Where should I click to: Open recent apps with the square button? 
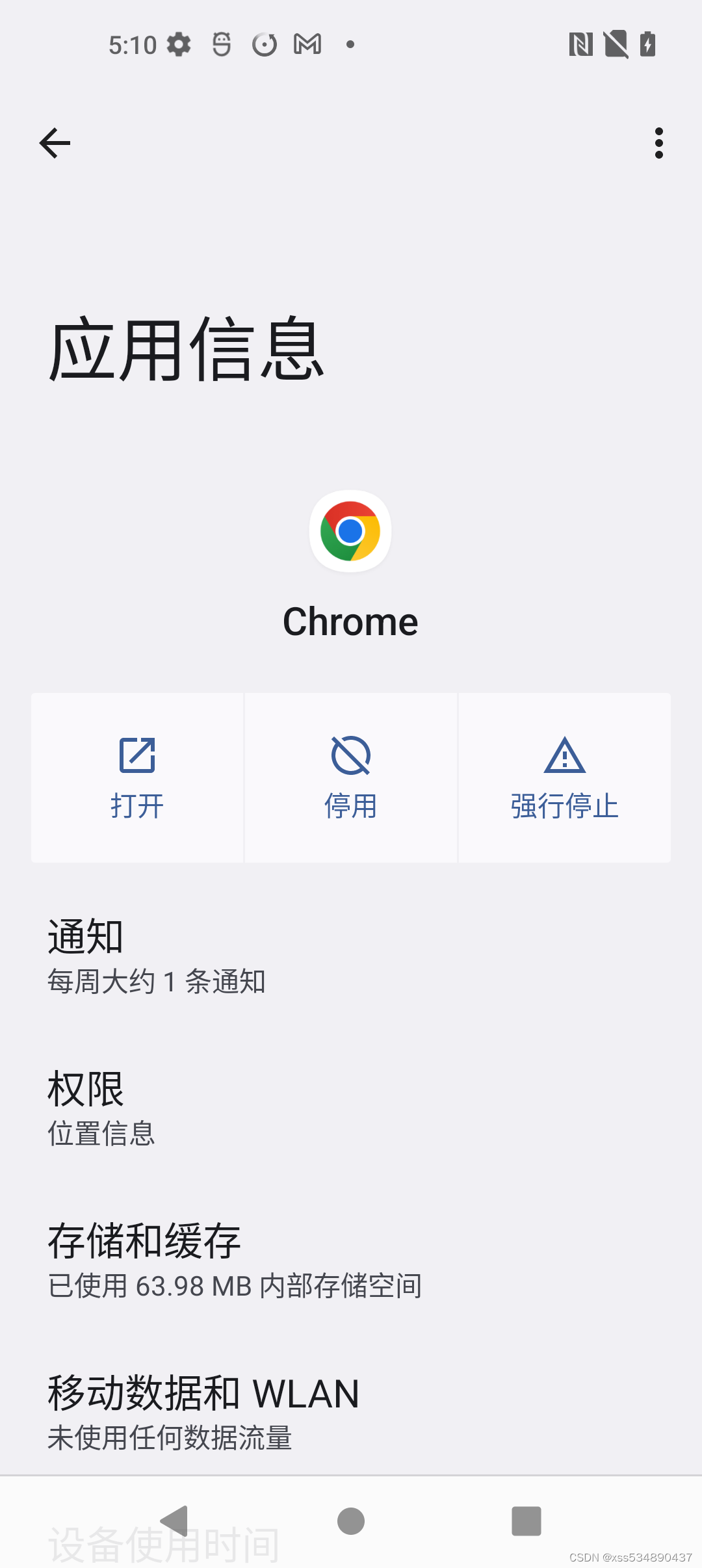tap(526, 1521)
